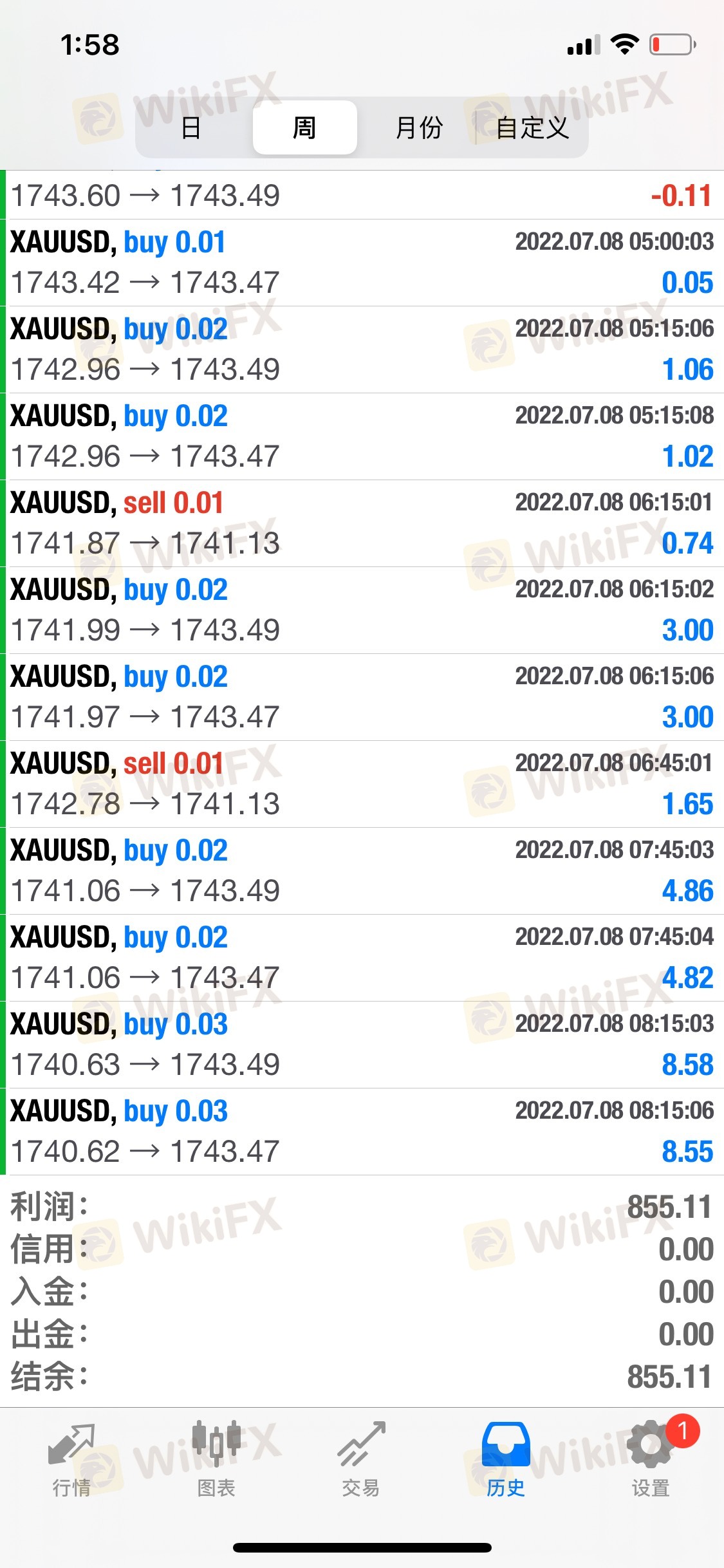Switch to the 月份 (month) period
724x1568 pixels.
click(x=419, y=127)
